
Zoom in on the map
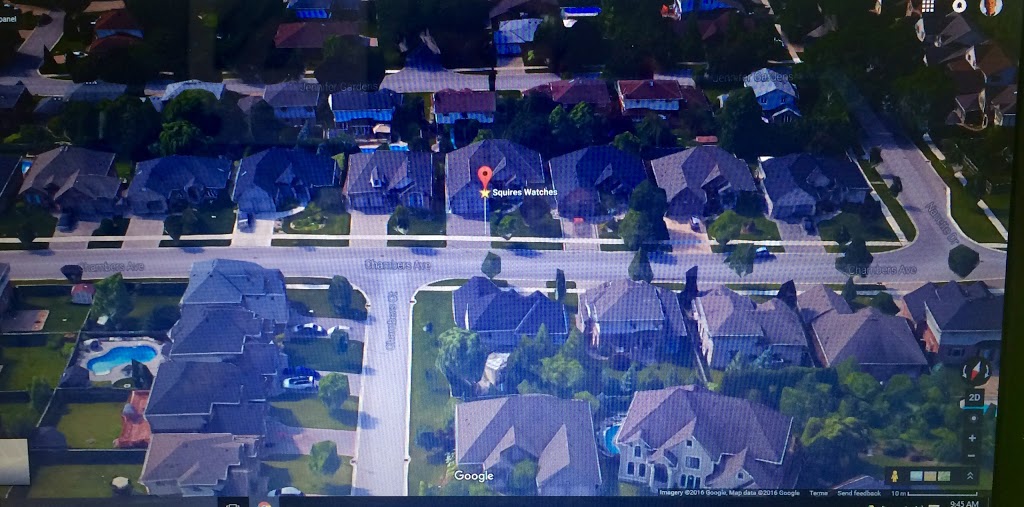click(x=972, y=438)
